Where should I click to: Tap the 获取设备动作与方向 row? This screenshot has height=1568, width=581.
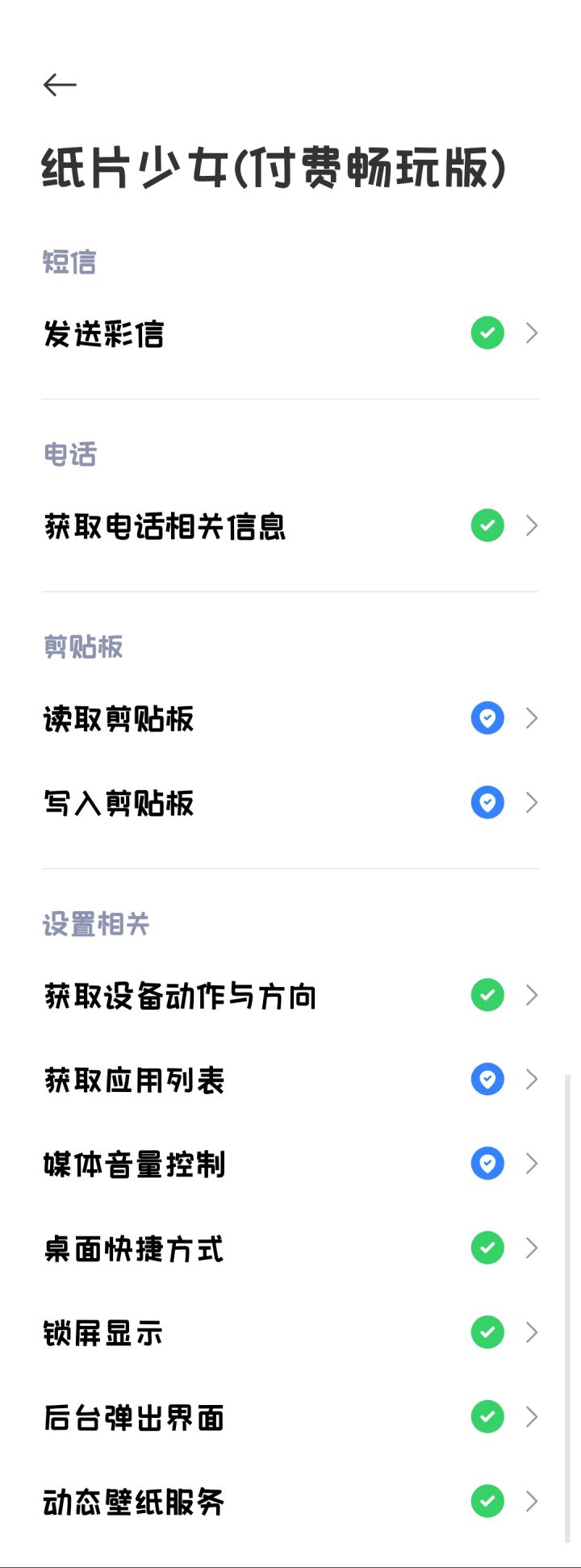(290, 996)
